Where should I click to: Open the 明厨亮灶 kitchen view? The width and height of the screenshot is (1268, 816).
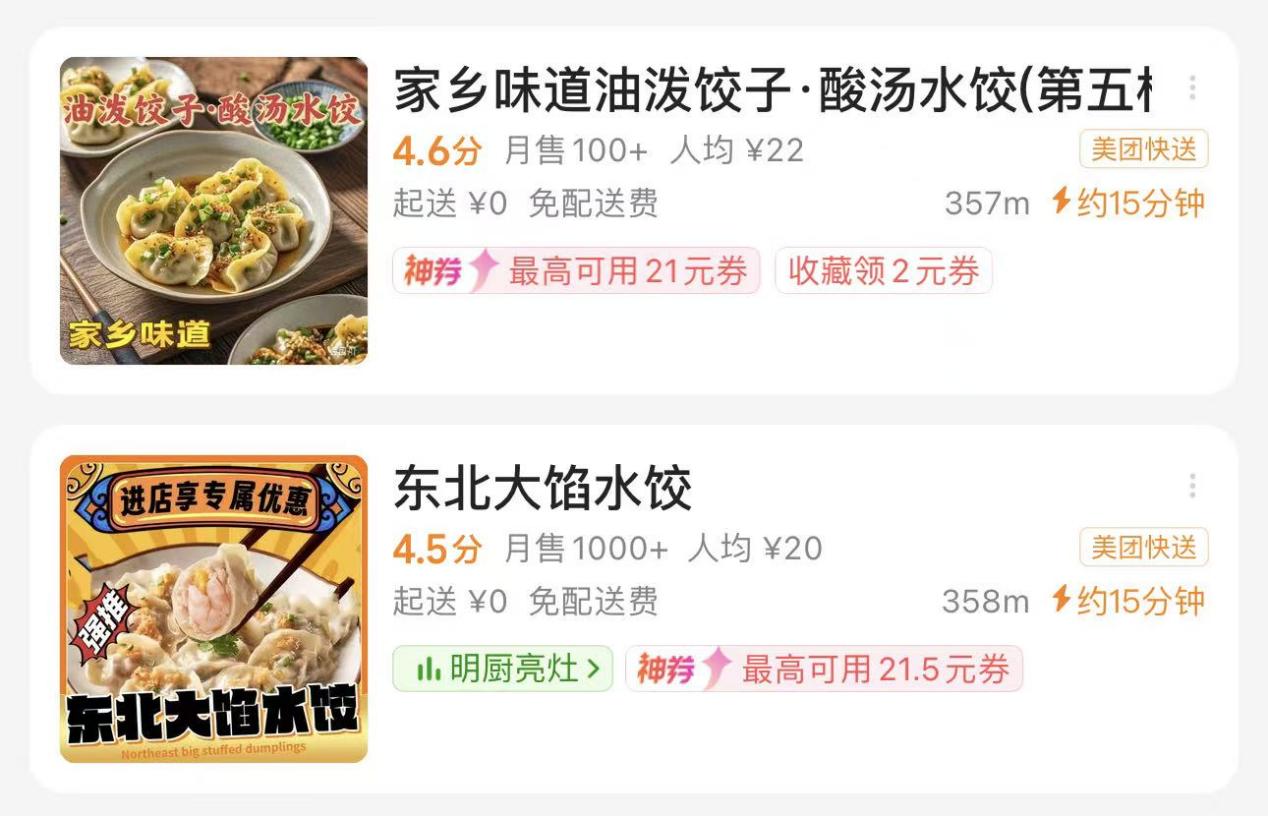point(502,669)
